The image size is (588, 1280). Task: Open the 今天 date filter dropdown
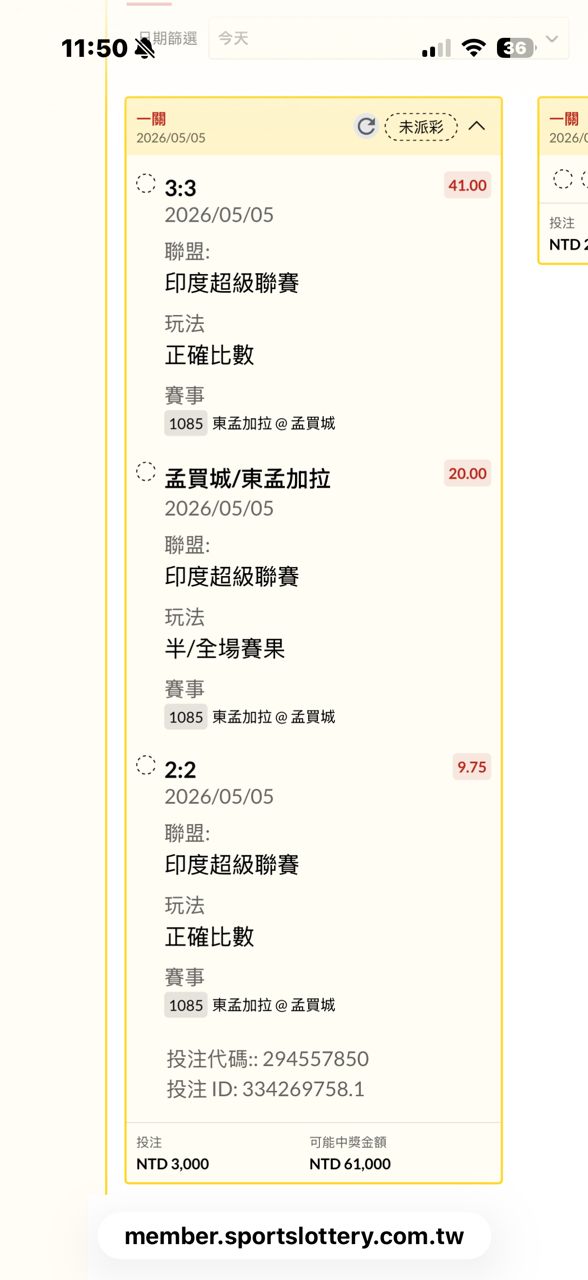pos(389,38)
